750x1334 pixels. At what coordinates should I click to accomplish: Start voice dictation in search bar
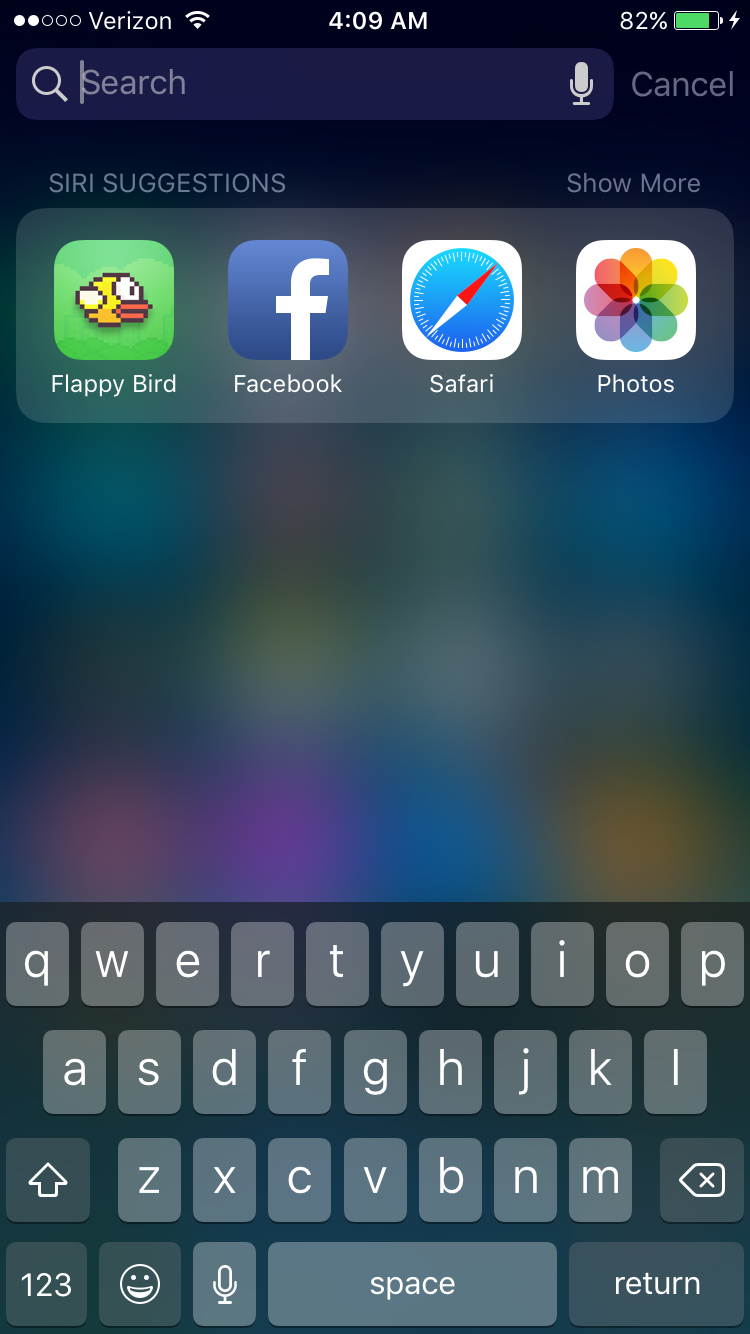click(x=581, y=84)
